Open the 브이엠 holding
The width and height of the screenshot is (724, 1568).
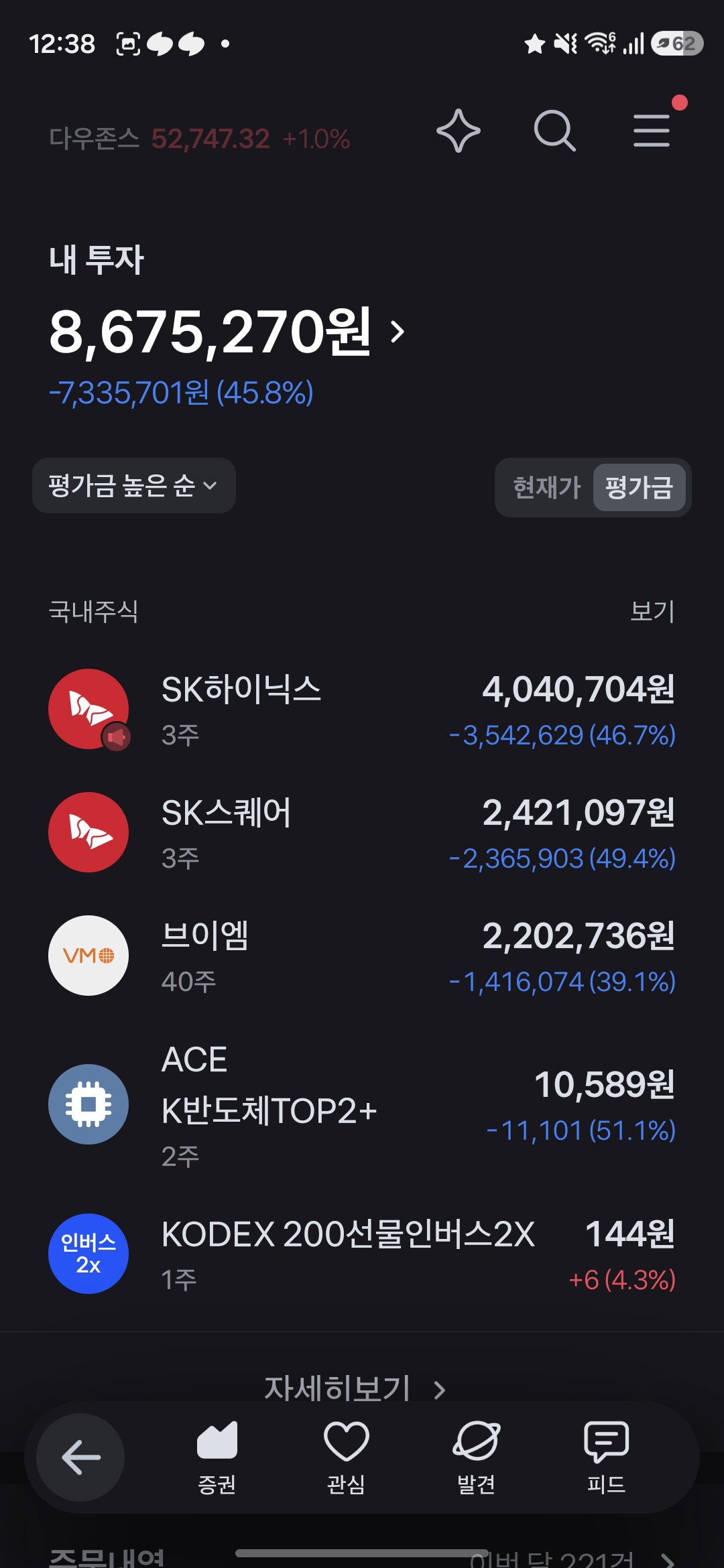tap(362, 956)
